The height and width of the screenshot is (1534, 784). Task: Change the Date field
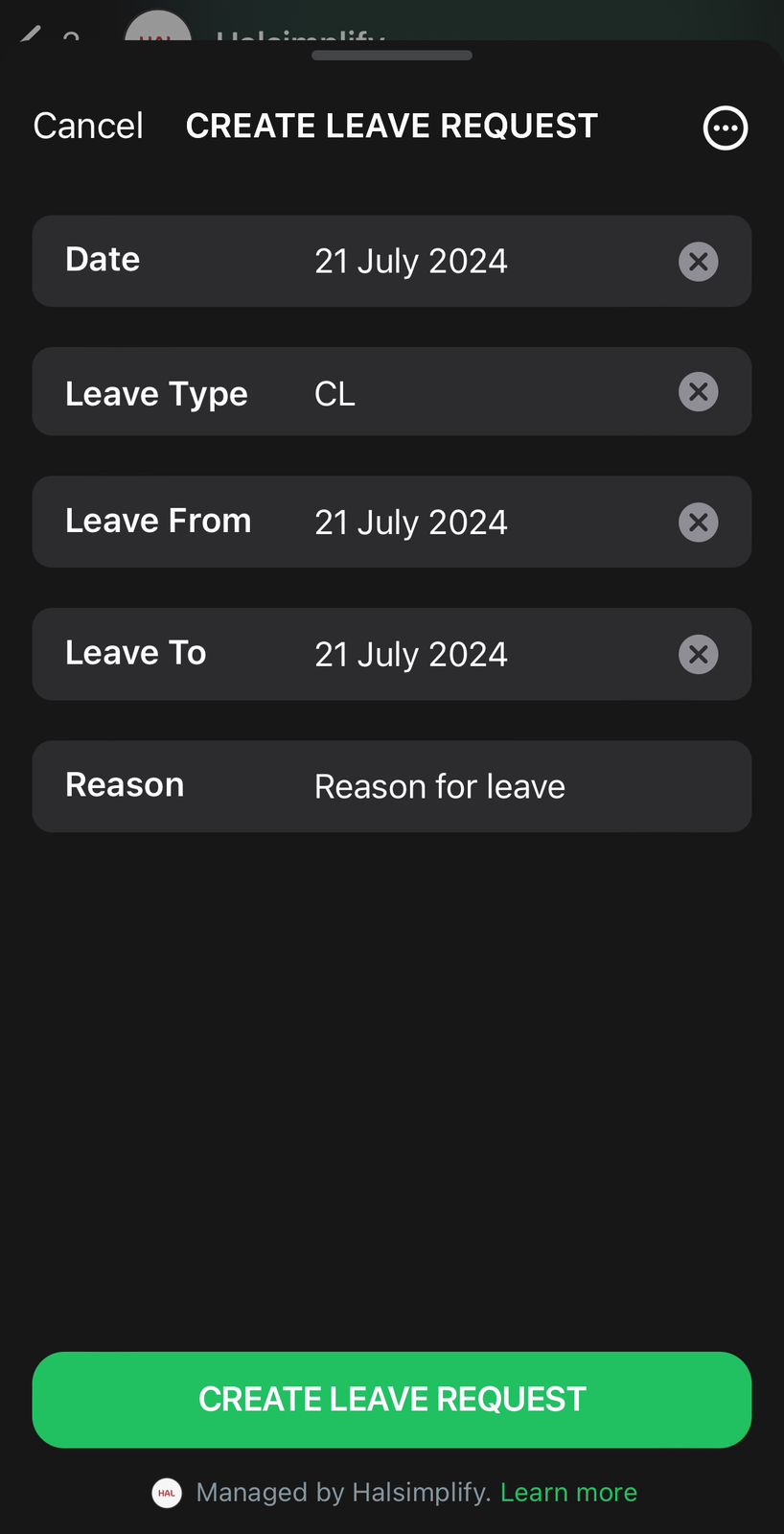pyautogui.click(x=410, y=262)
